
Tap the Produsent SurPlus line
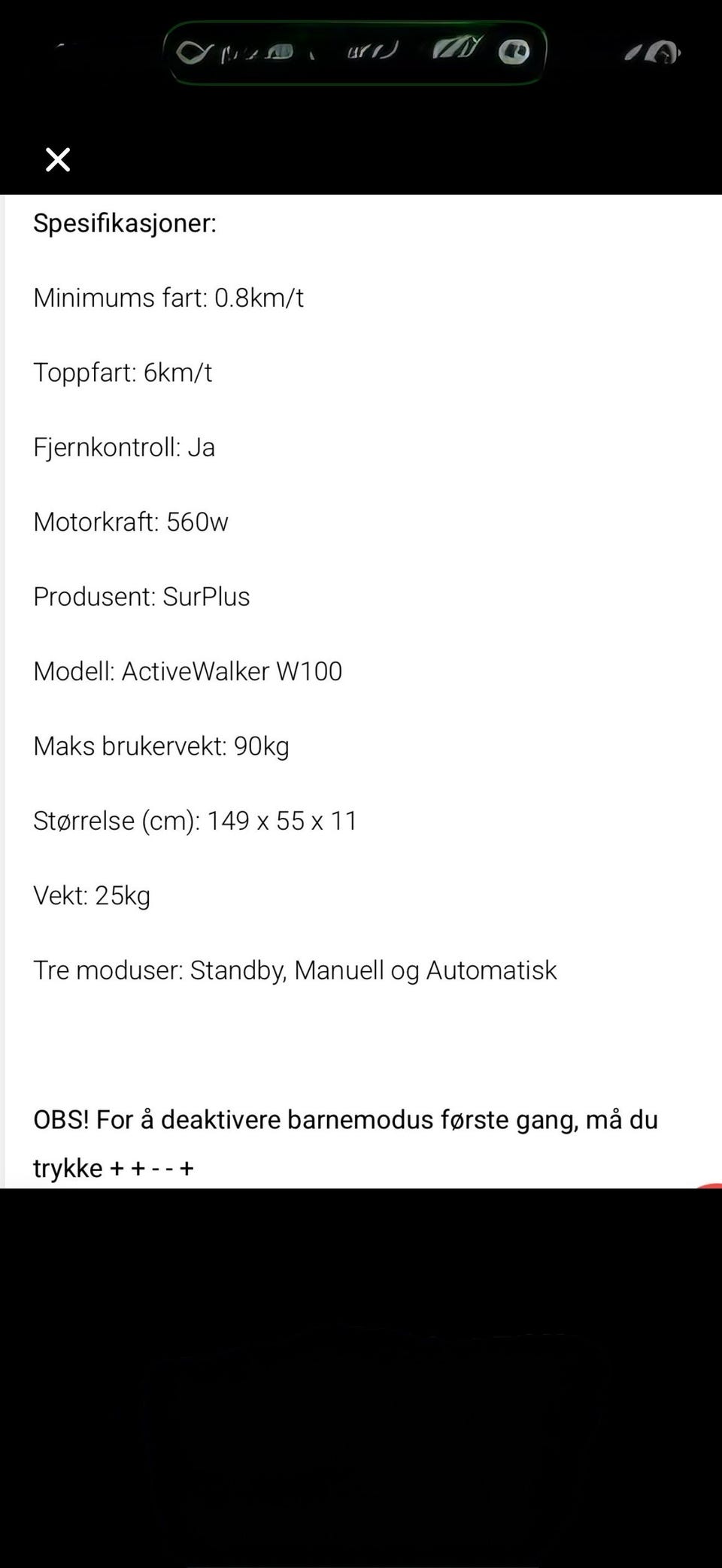pos(141,596)
